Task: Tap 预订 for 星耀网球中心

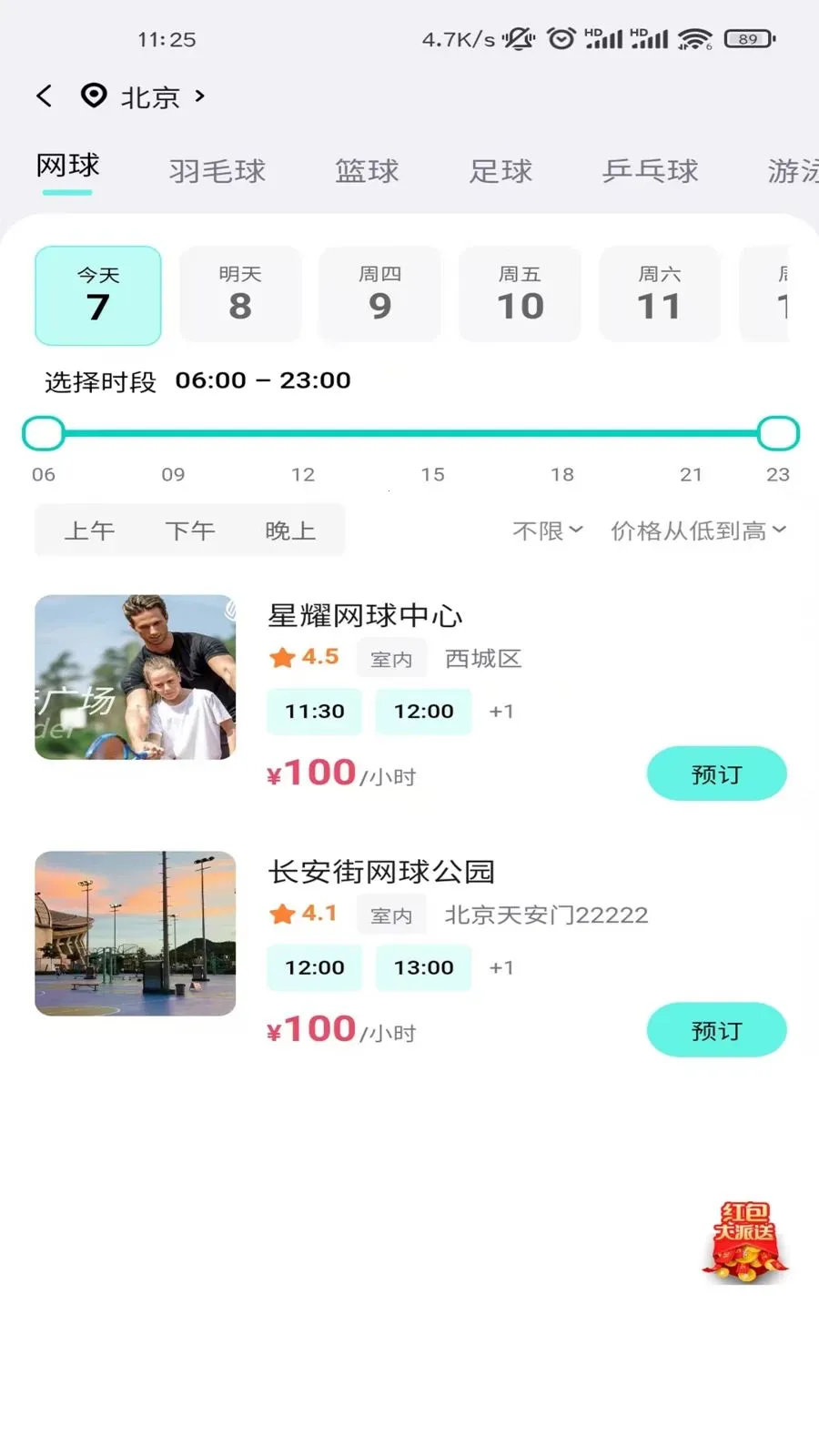Action: 716,774
